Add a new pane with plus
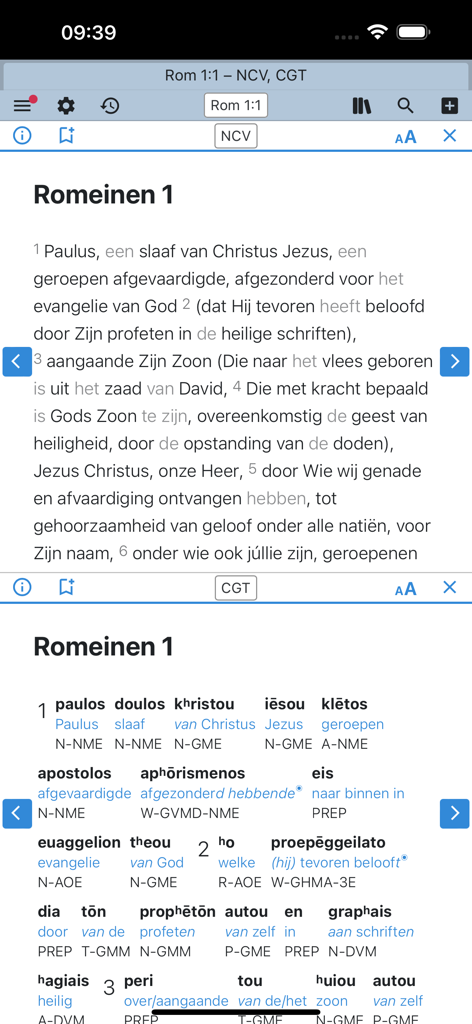 click(449, 106)
